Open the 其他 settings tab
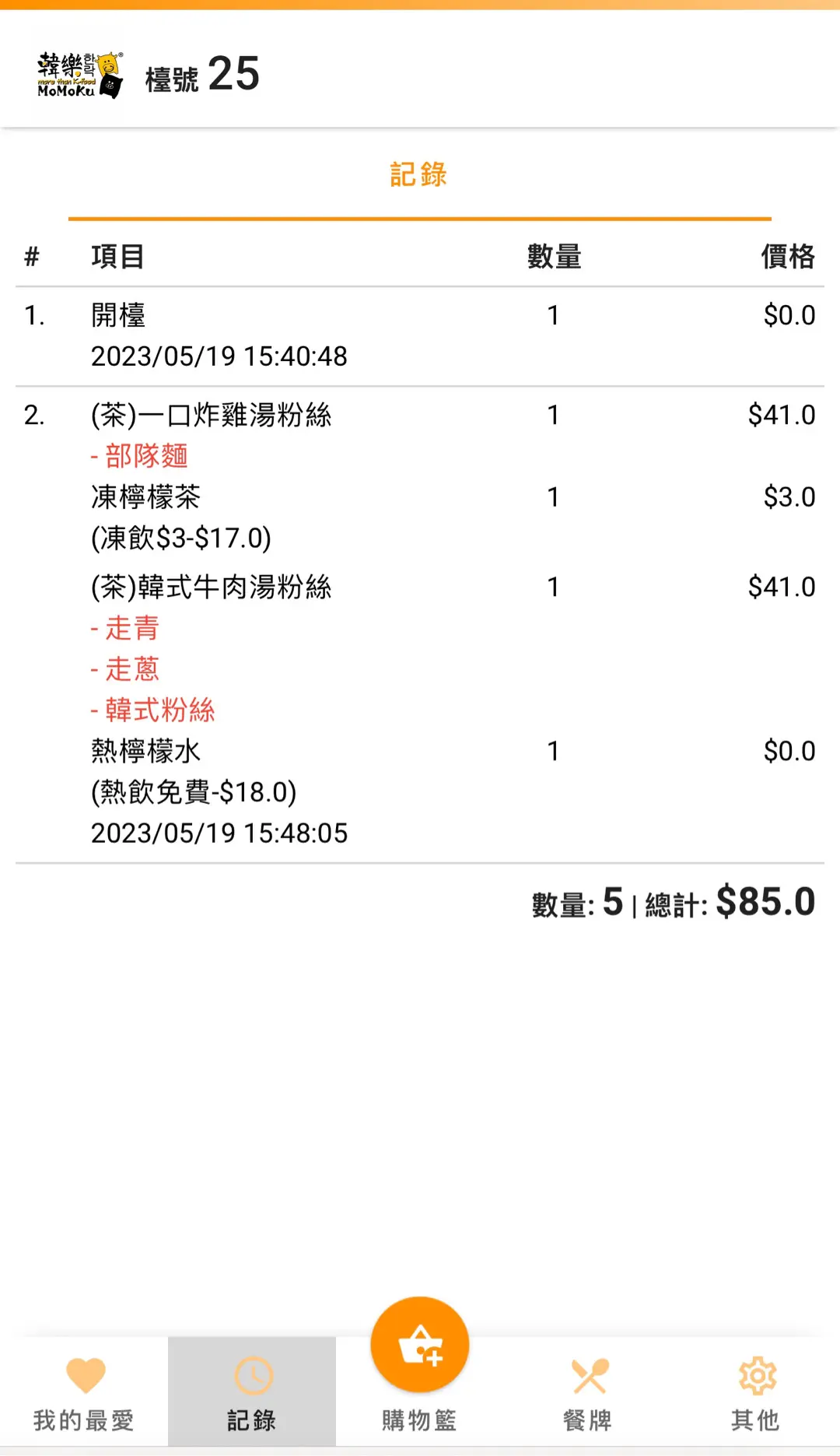This screenshot has height=1456, width=840. tap(756, 1393)
